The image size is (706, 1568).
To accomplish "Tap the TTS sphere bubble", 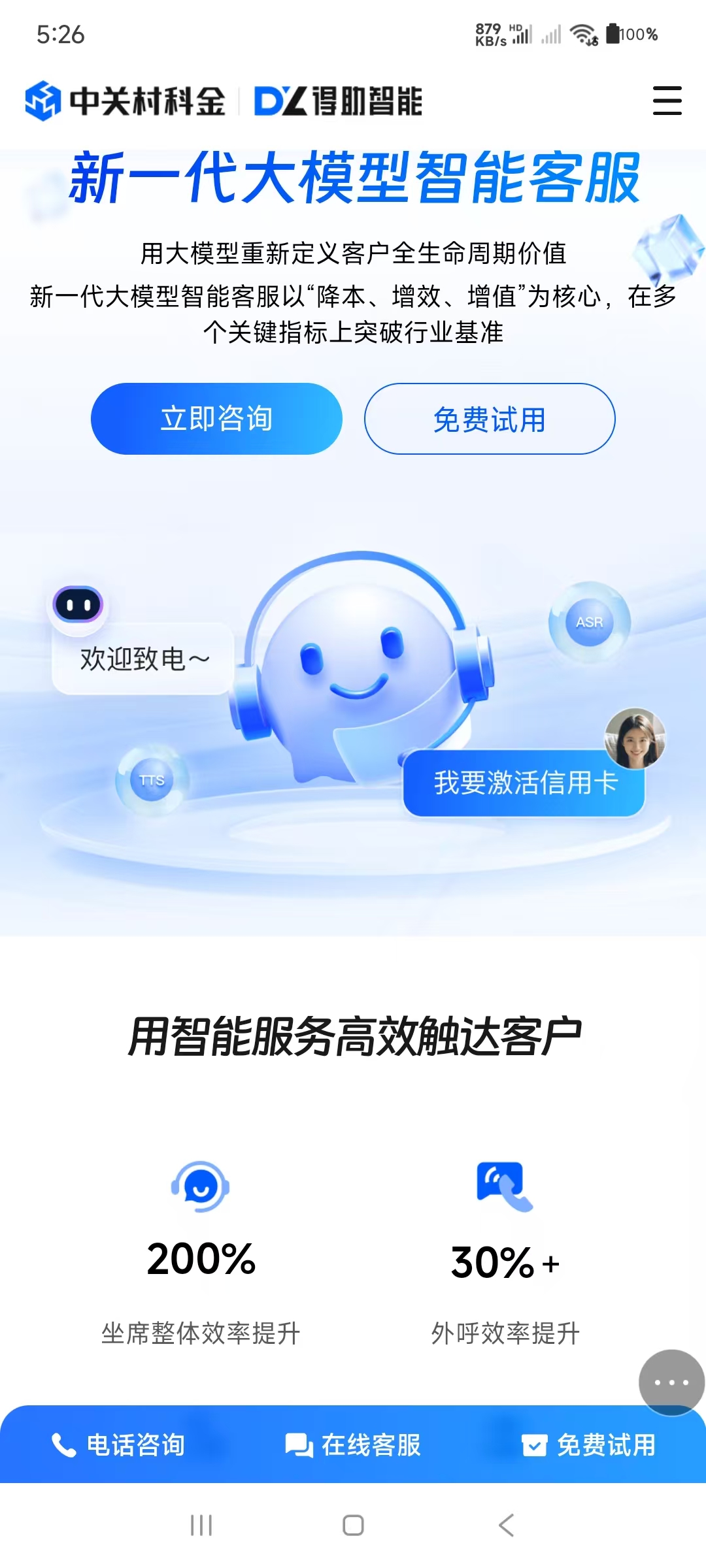I will [152, 780].
